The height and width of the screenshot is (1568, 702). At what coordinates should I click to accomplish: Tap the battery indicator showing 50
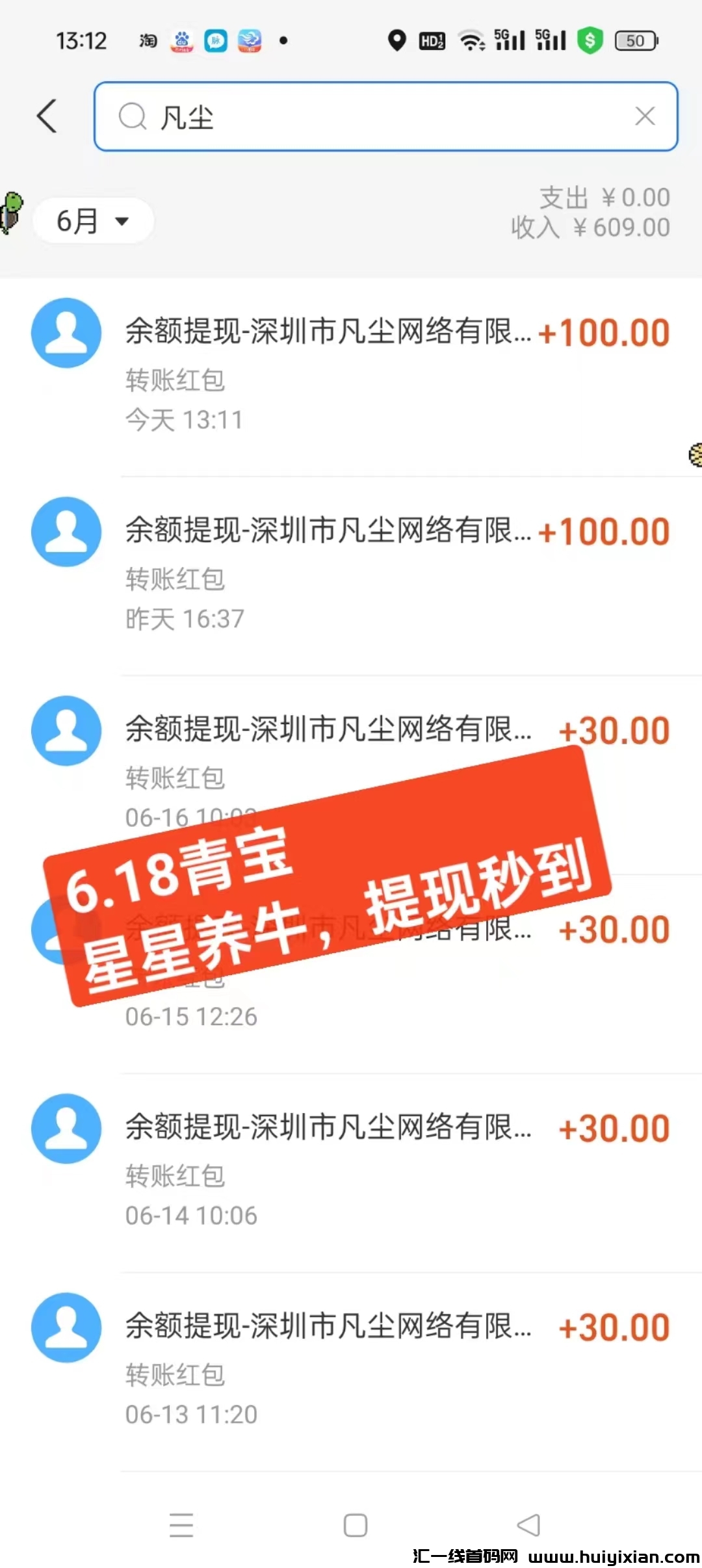[x=635, y=40]
